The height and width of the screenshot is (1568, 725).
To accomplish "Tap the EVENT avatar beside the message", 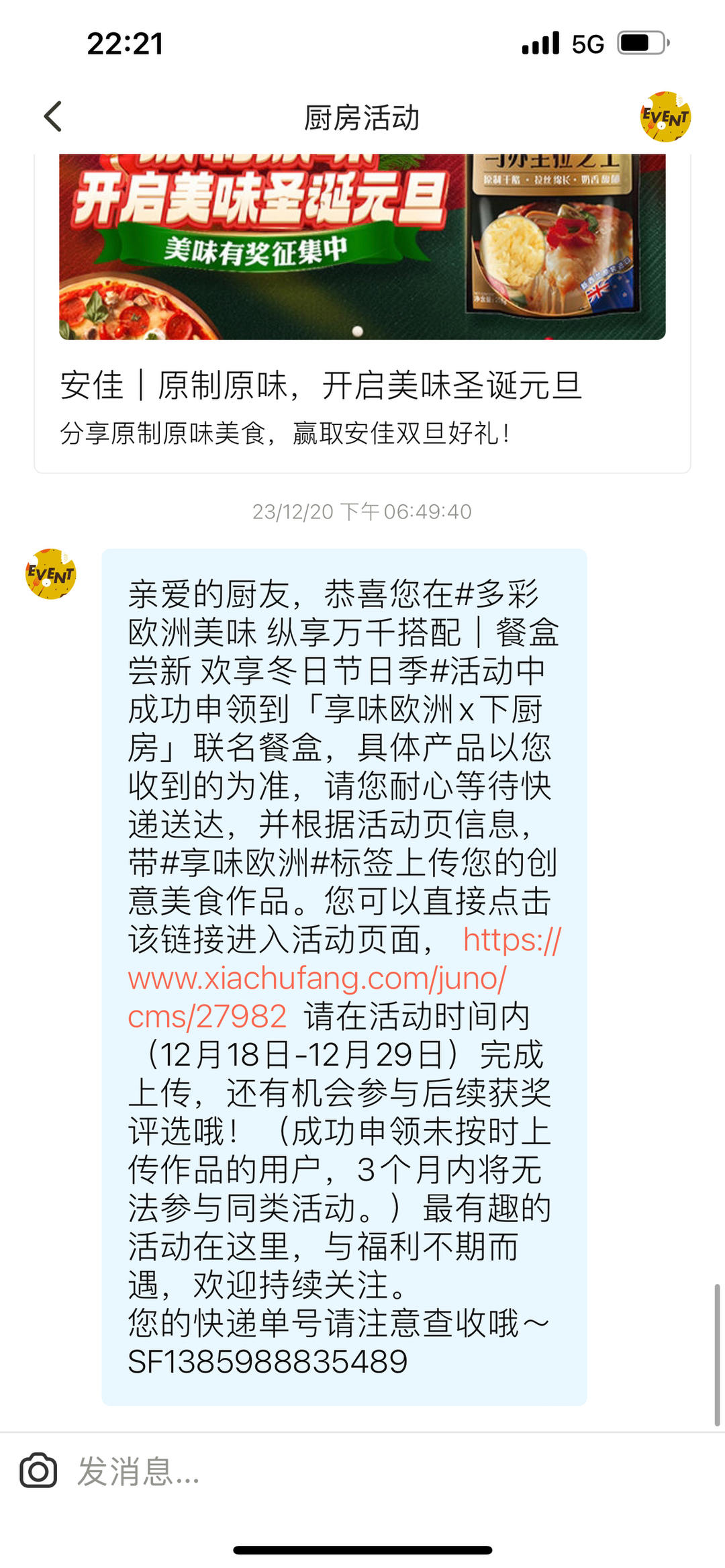I will tap(50, 574).
